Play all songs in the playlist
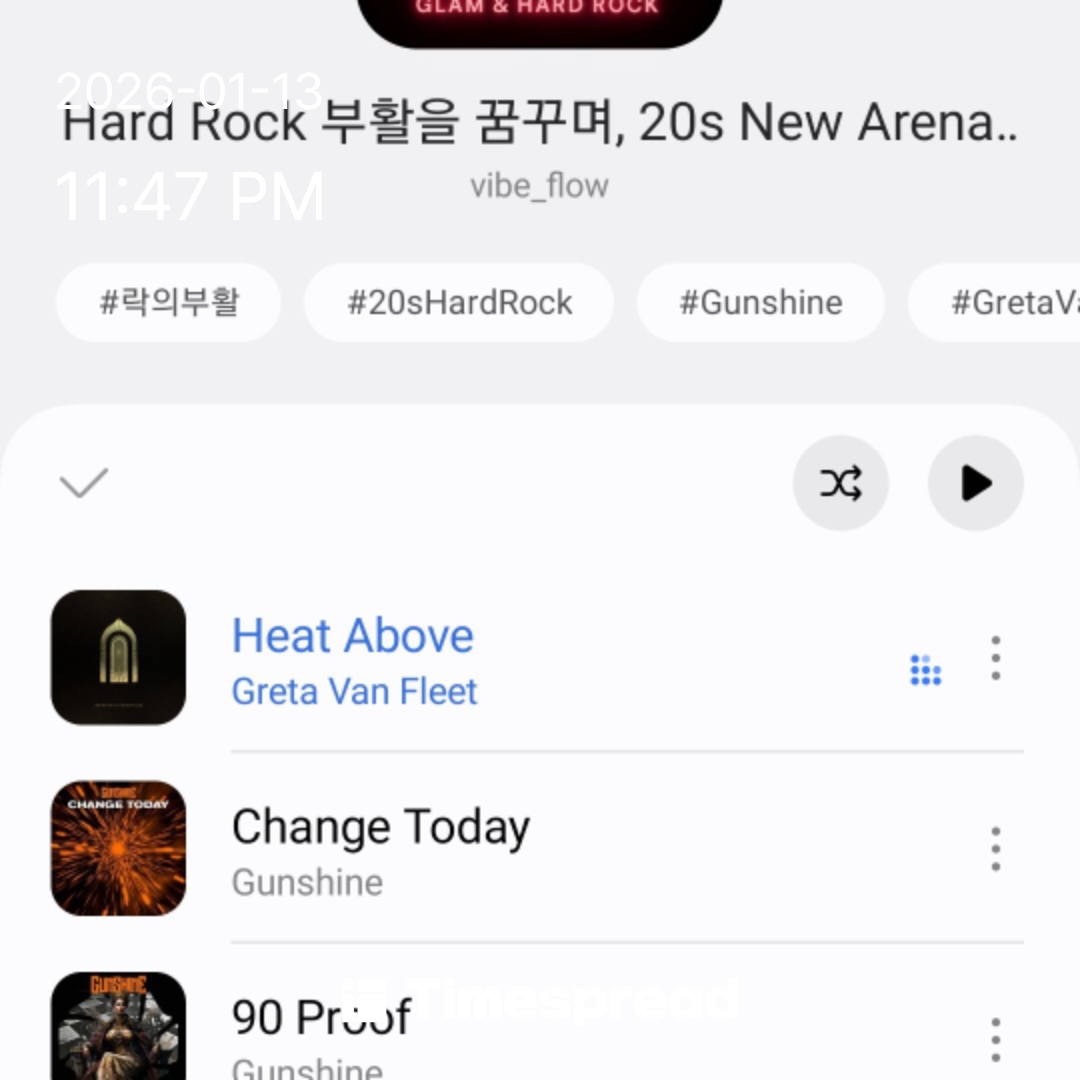The image size is (1080, 1080). 975,484
